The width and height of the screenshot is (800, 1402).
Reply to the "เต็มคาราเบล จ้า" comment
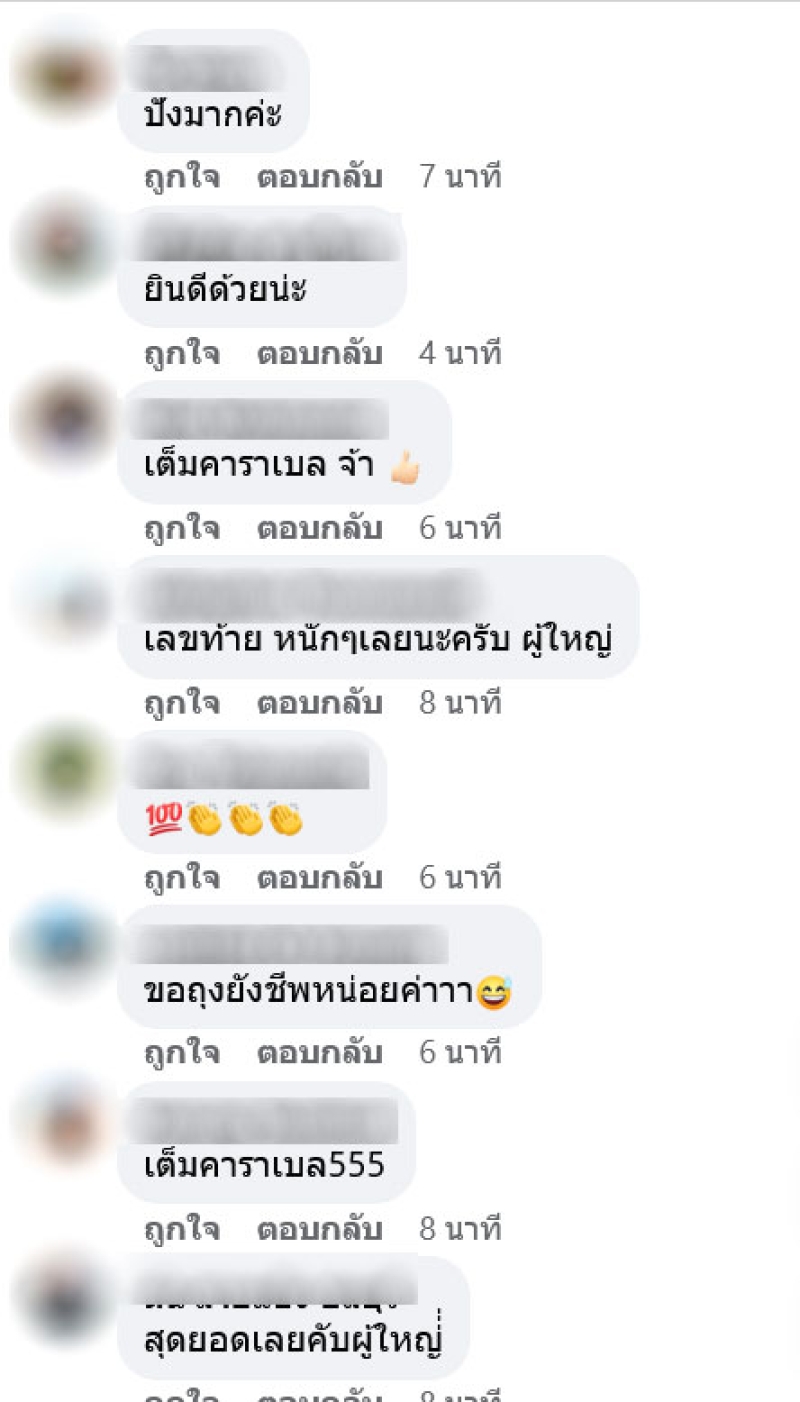320,529
